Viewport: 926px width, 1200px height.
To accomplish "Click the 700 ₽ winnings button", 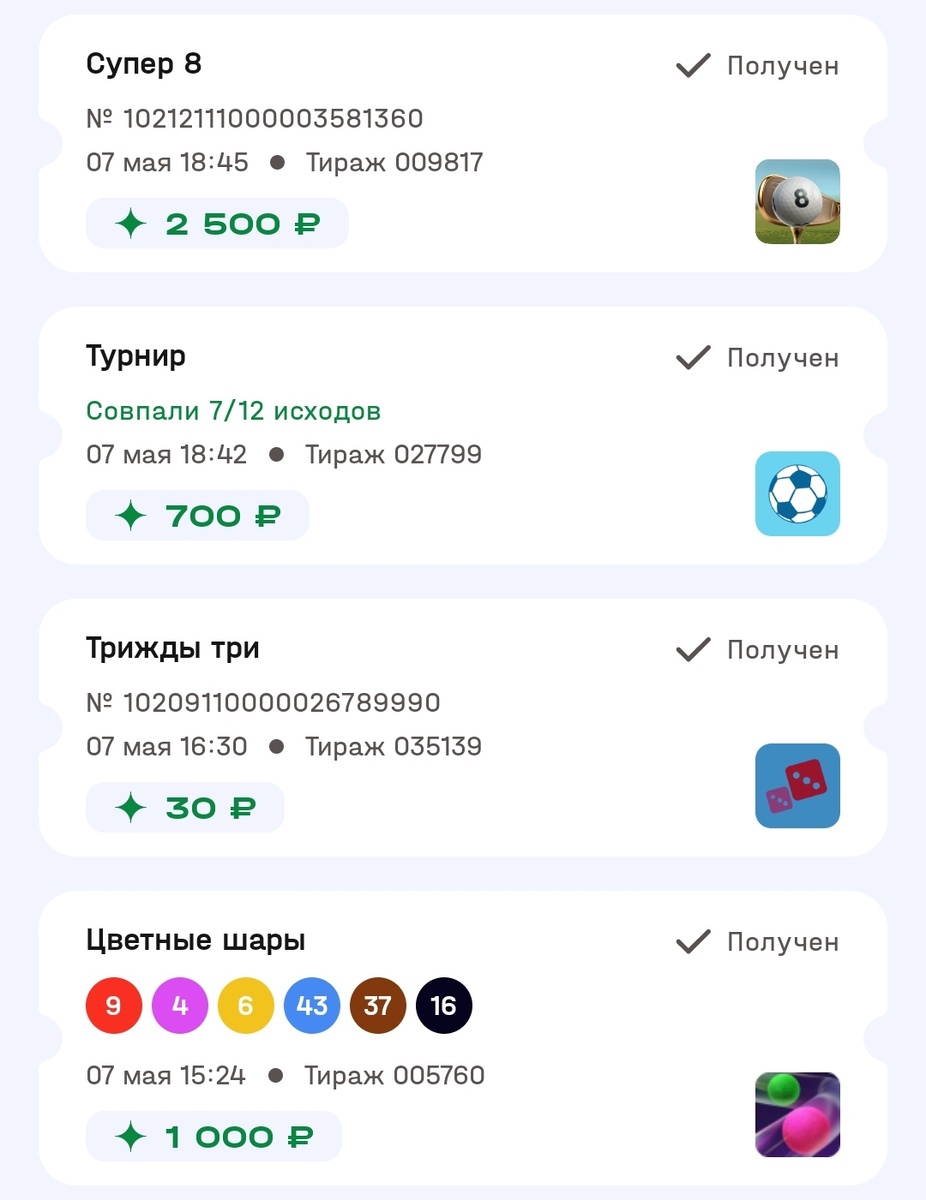I will [197, 515].
